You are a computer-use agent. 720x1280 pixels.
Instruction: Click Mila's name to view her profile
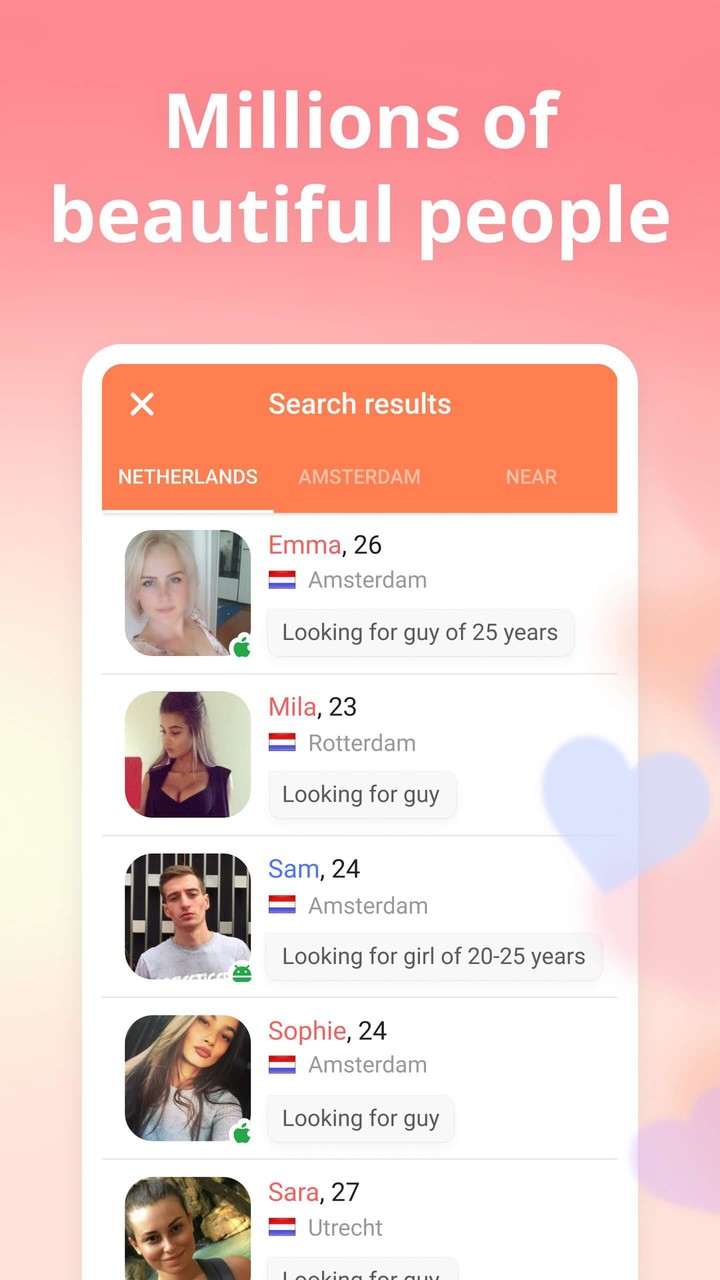pyautogui.click(x=292, y=707)
